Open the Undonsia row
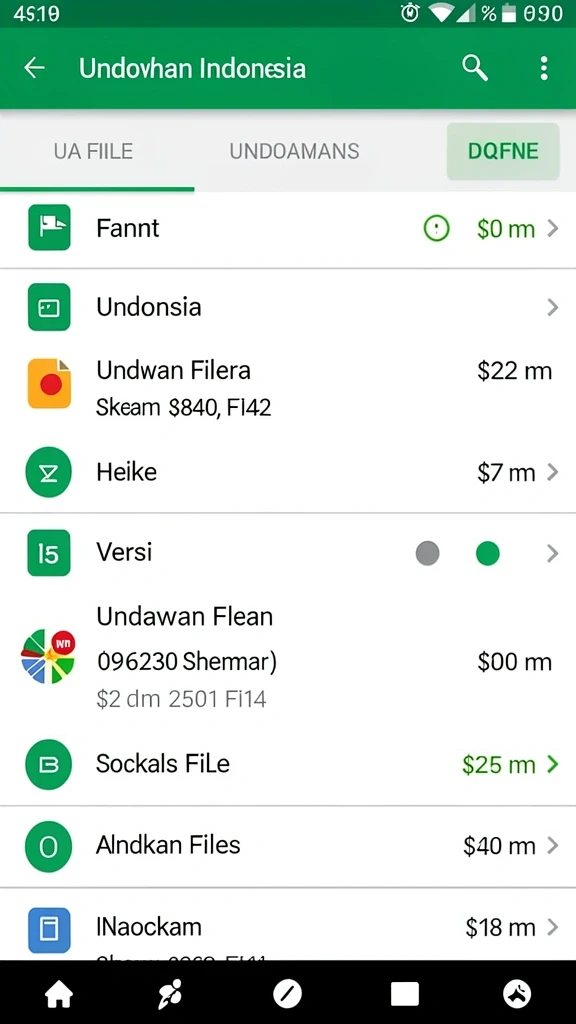Image resolution: width=576 pixels, height=1024 pixels. tap(288, 307)
